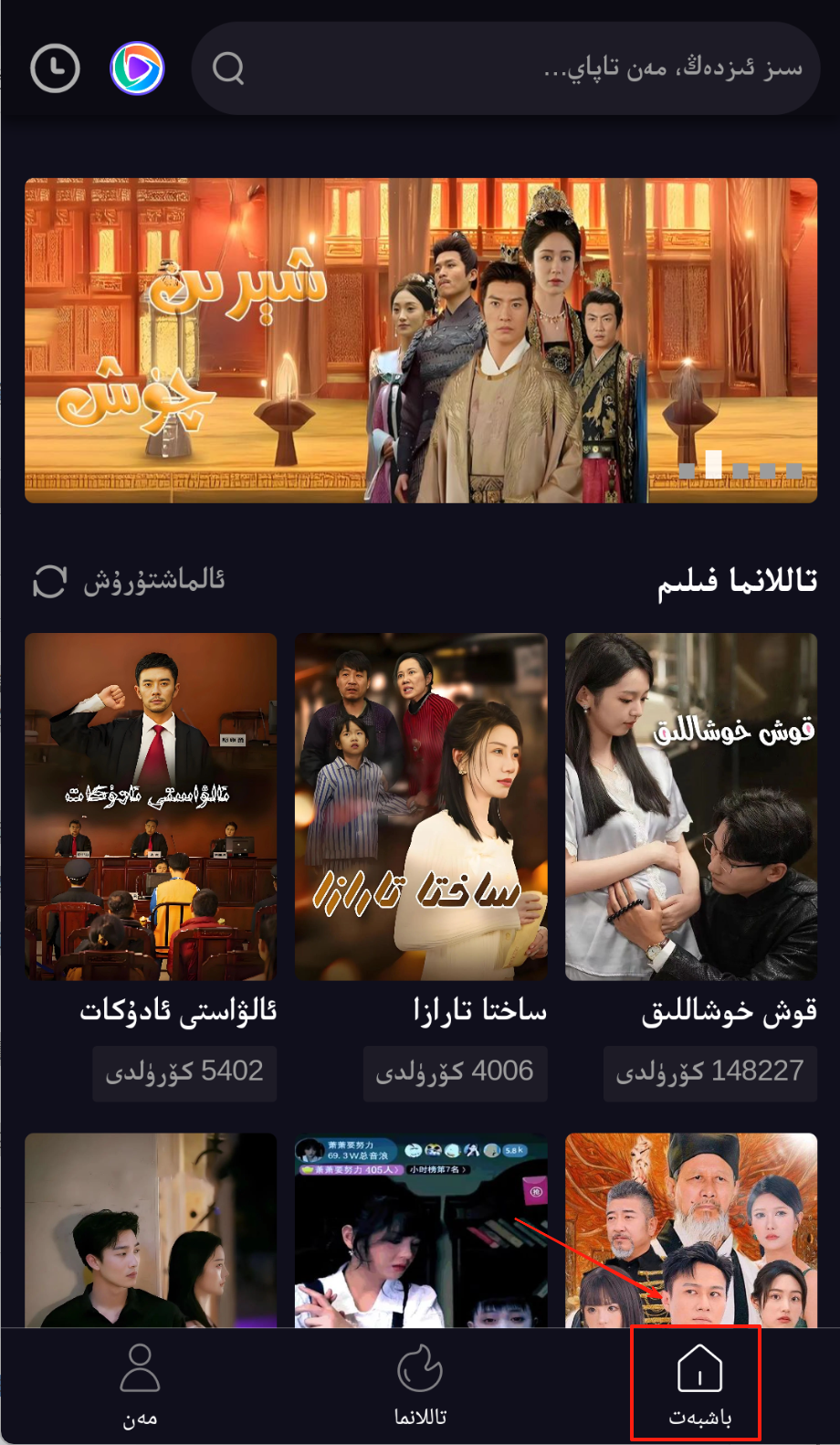This screenshot has width=840, height=1445.
Task: Switch to the تاللانما featured tab
Action: [x=420, y=1386]
